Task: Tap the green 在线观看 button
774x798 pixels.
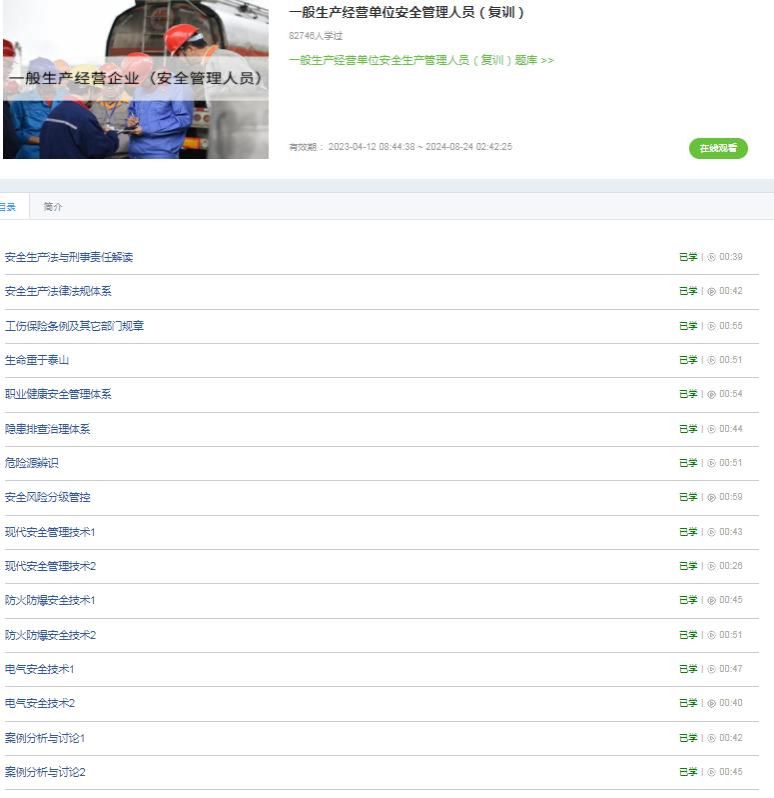Action: coord(718,148)
